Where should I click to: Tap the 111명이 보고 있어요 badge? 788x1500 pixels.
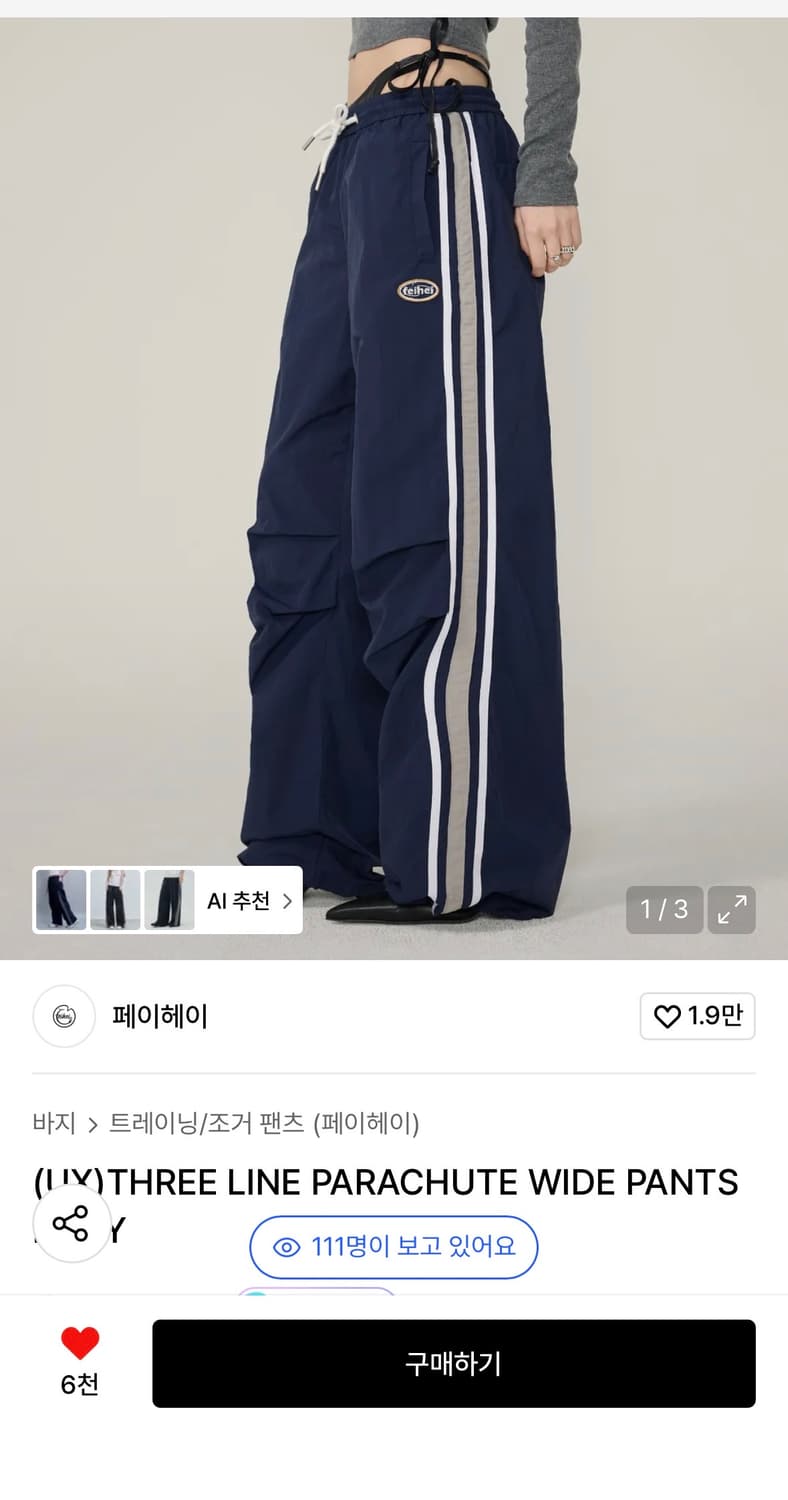(x=392, y=1248)
